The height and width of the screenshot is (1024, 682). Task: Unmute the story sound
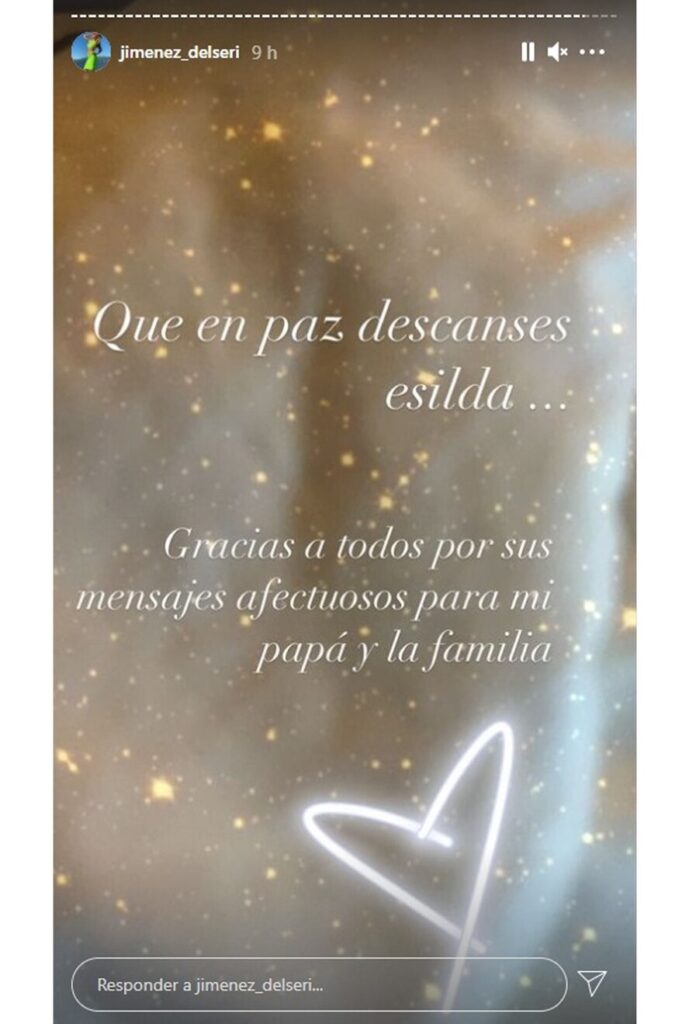click(558, 52)
